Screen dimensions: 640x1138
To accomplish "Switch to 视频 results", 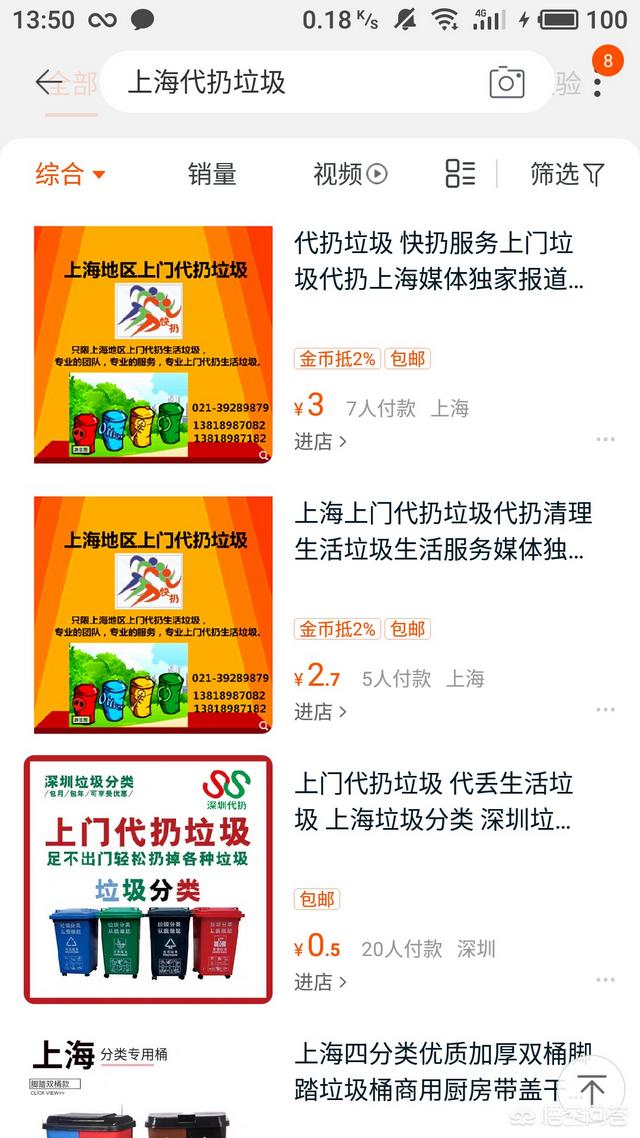I will click(x=349, y=174).
